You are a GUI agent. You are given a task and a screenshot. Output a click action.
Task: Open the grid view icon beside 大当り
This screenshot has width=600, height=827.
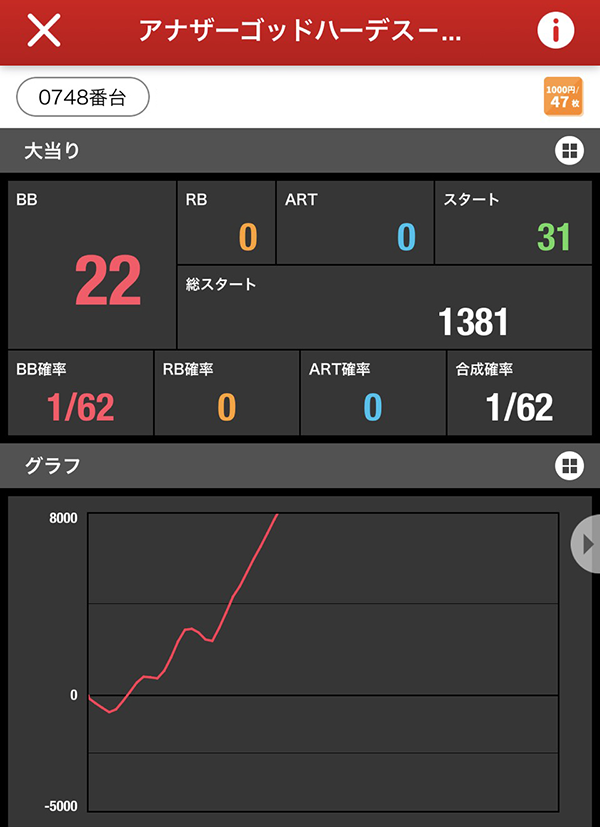pyautogui.click(x=568, y=151)
